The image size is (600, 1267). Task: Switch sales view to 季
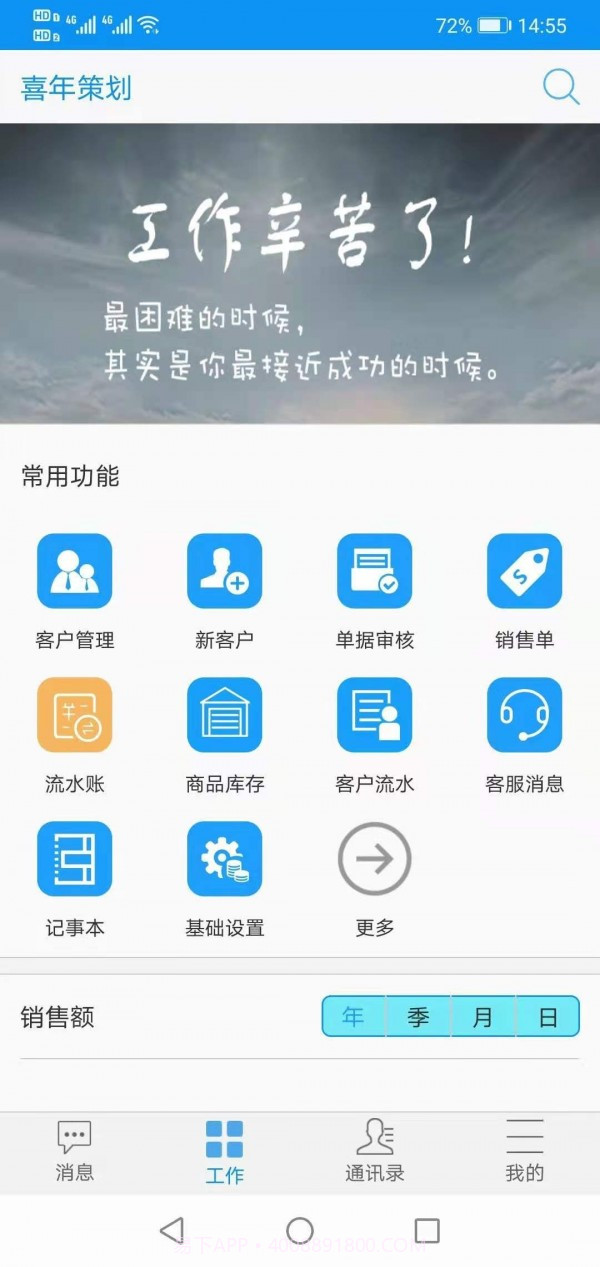[418, 1017]
